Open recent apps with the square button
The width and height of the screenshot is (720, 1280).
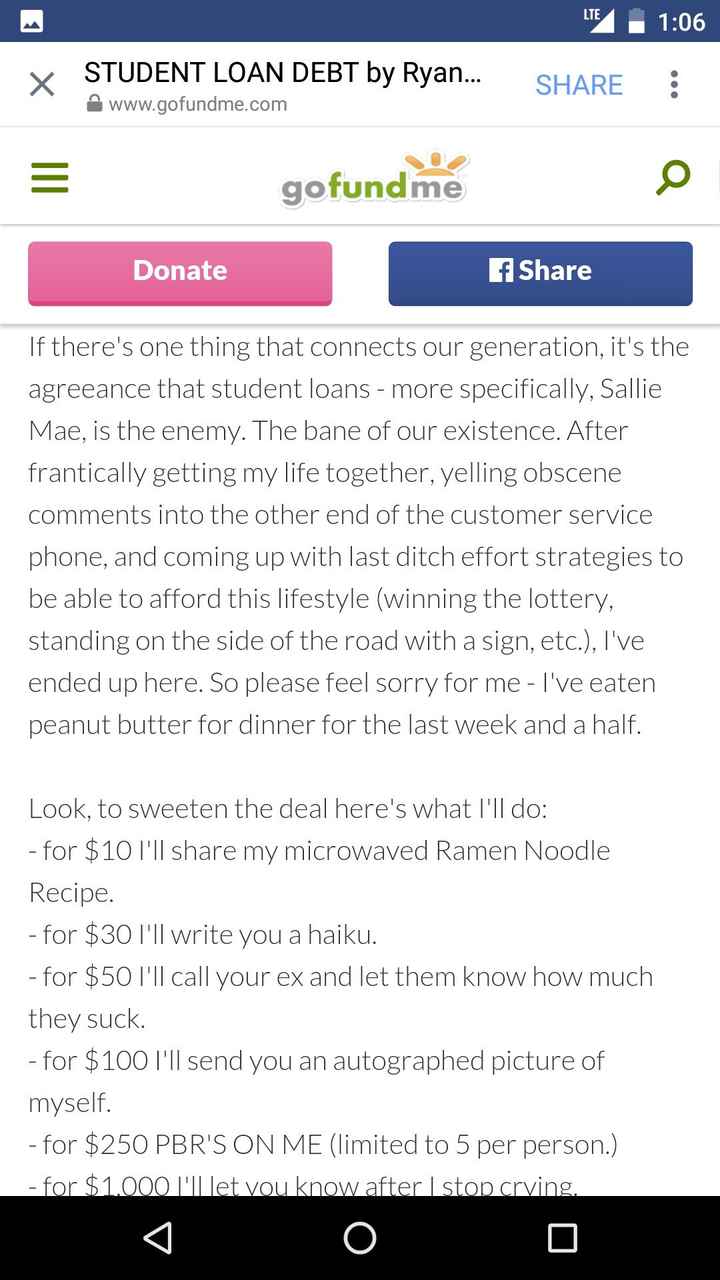[x=562, y=1238]
